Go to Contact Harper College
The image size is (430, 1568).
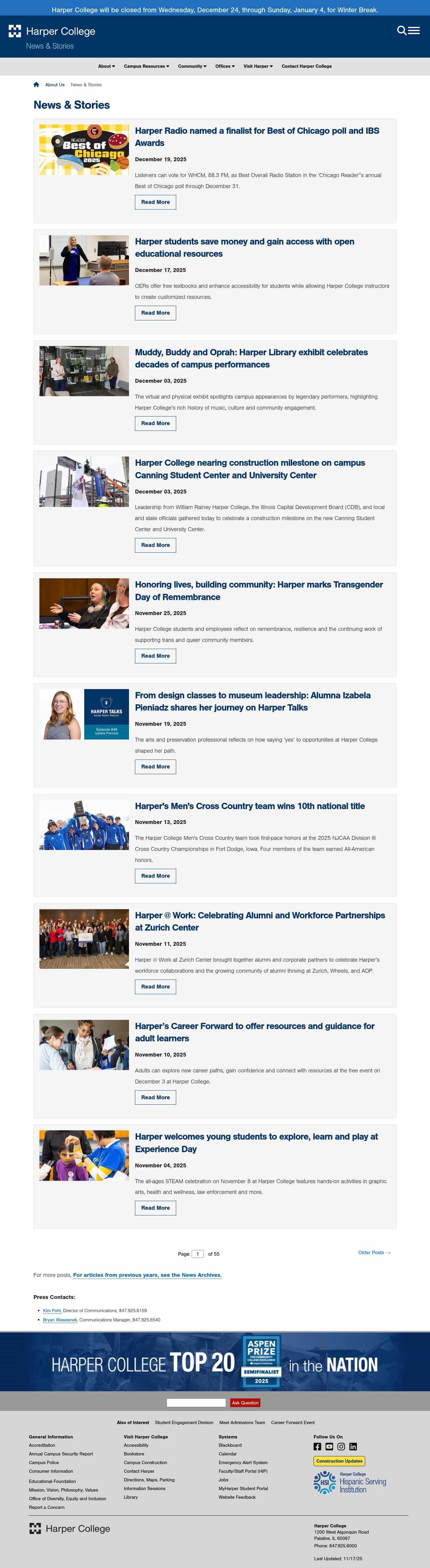point(306,66)
